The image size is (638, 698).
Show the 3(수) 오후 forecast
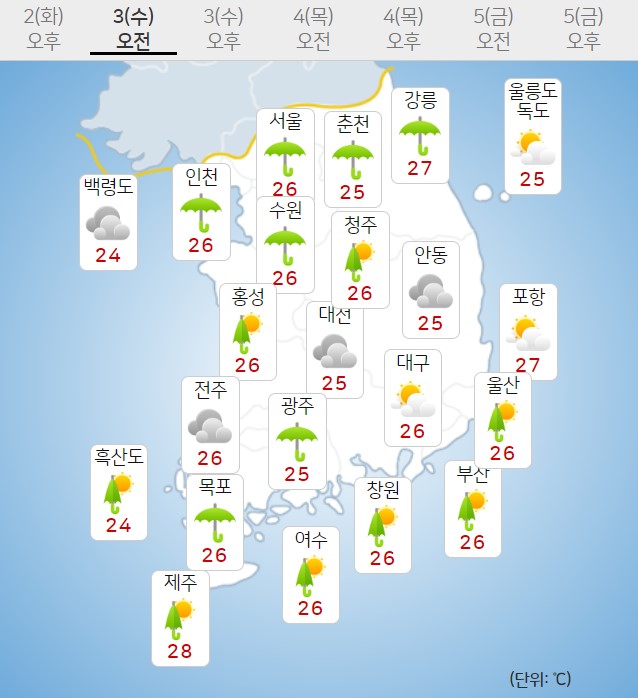click(x=223, y=28)
